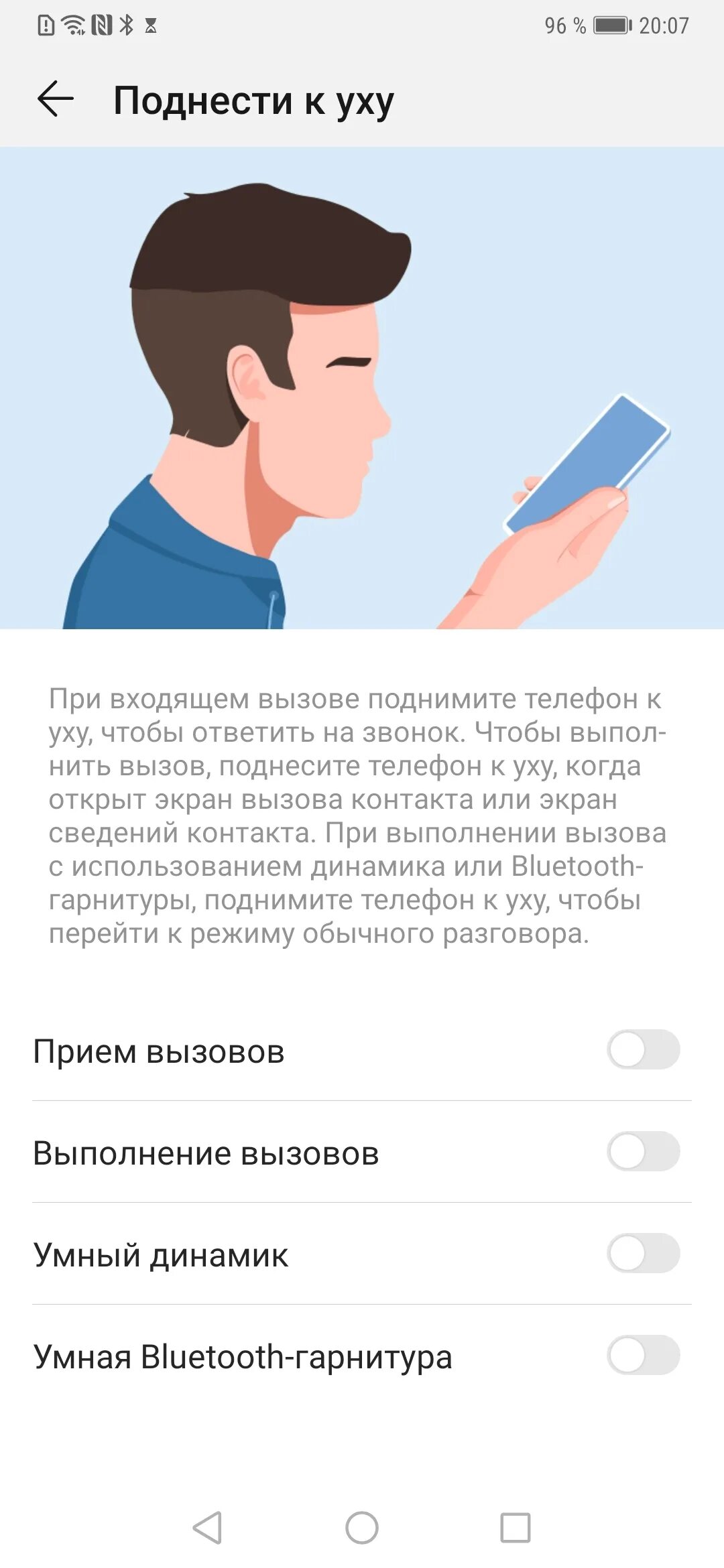Enable the Прием вызовов switch
The image size is (724, 1568).
click(643, 1049)
